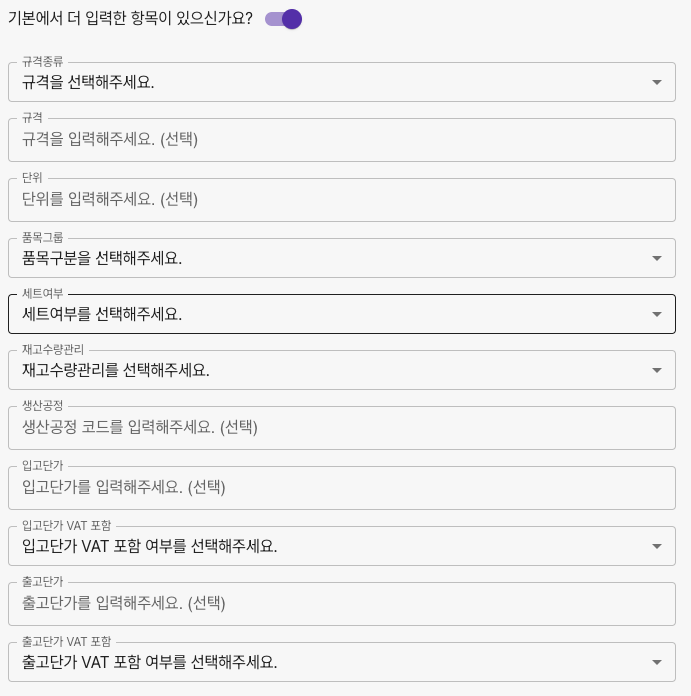Tap the 규격 input field

pyautogui.click(x=341, y=140)
